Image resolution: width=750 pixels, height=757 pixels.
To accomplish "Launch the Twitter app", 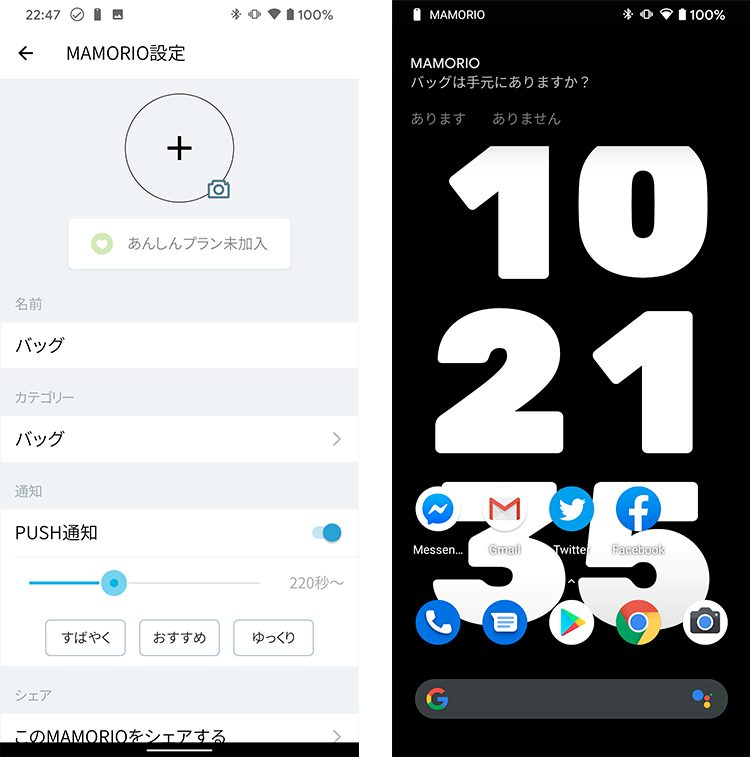I will tap(571, 509).
